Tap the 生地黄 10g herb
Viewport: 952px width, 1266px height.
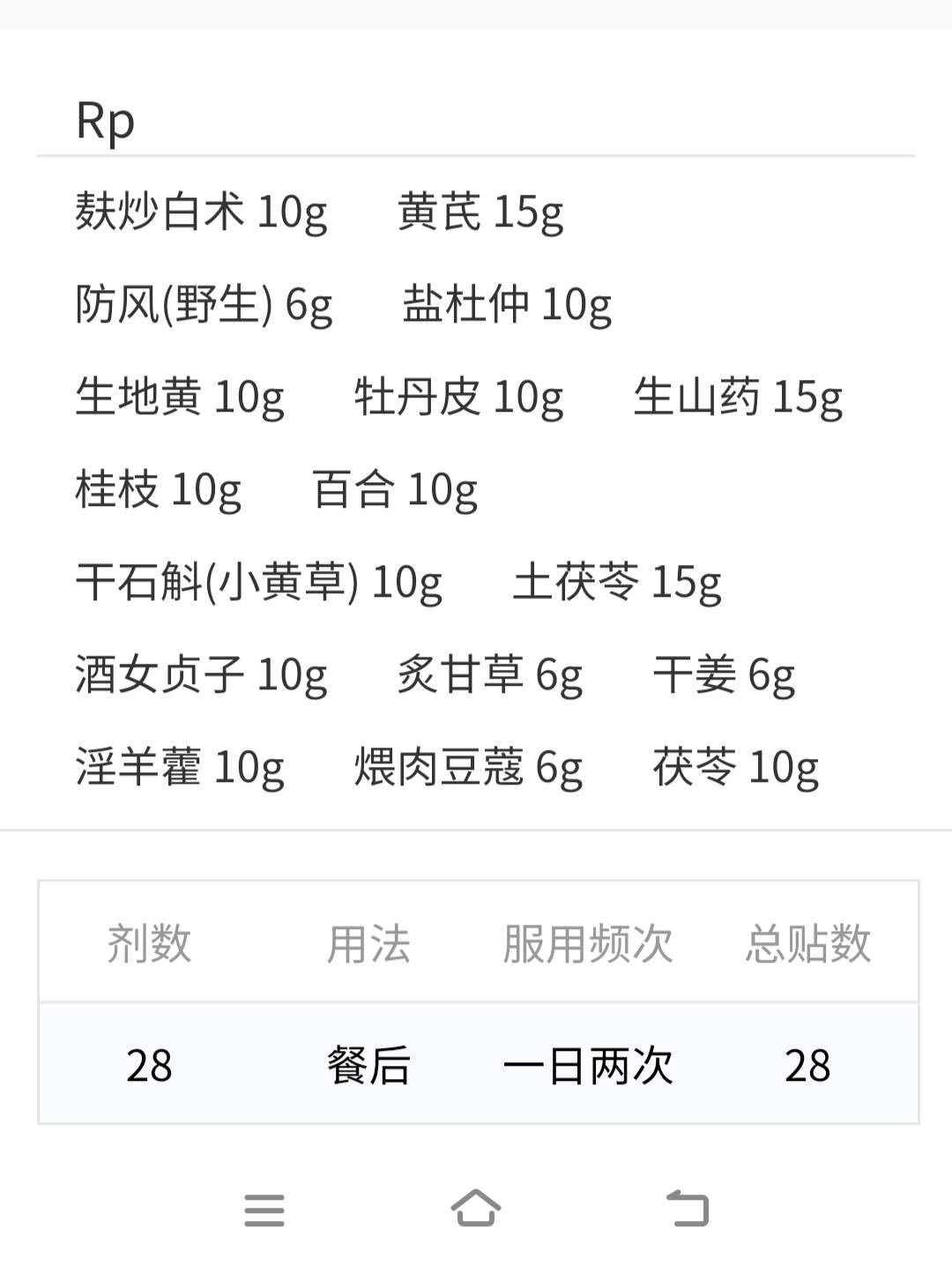click(181, 398)
